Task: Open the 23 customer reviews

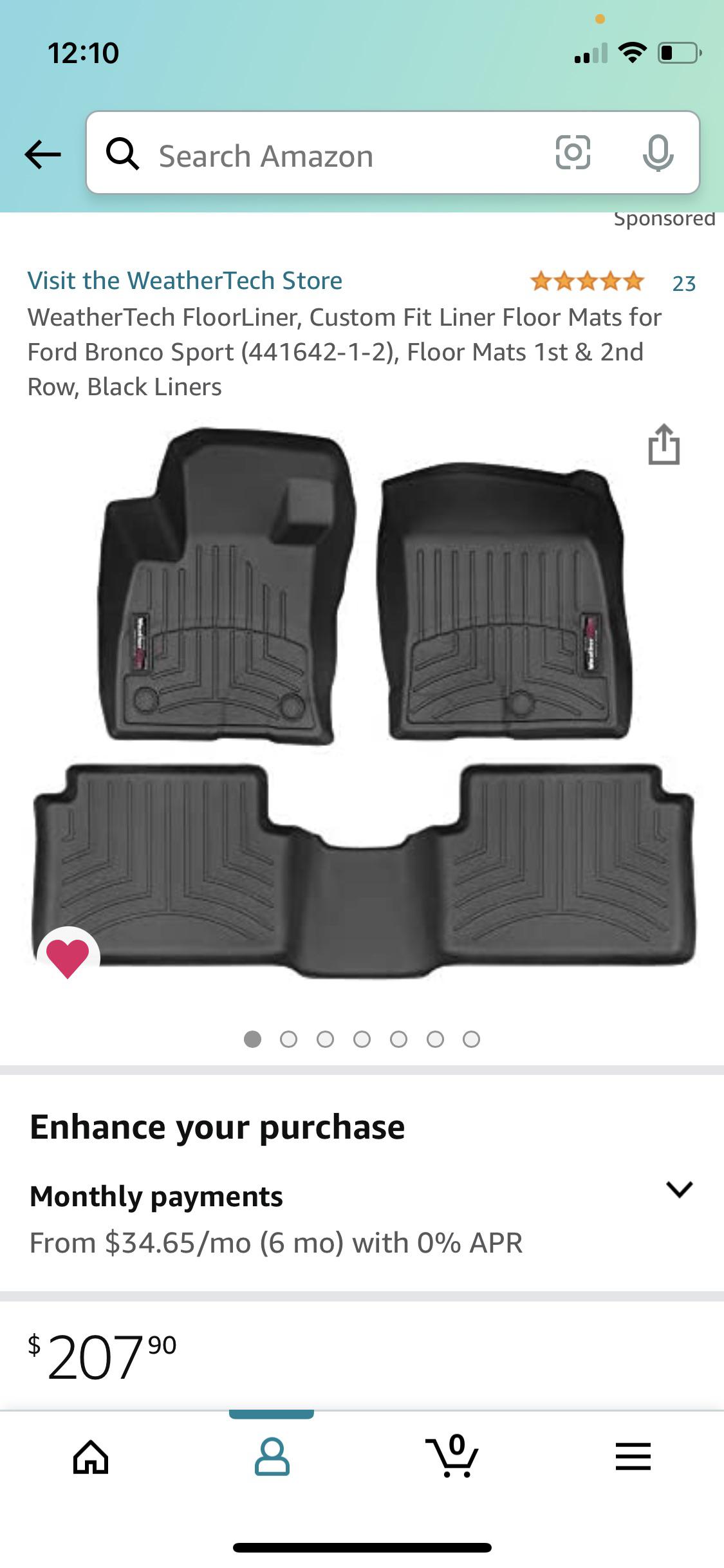Action: coord(683,281)
